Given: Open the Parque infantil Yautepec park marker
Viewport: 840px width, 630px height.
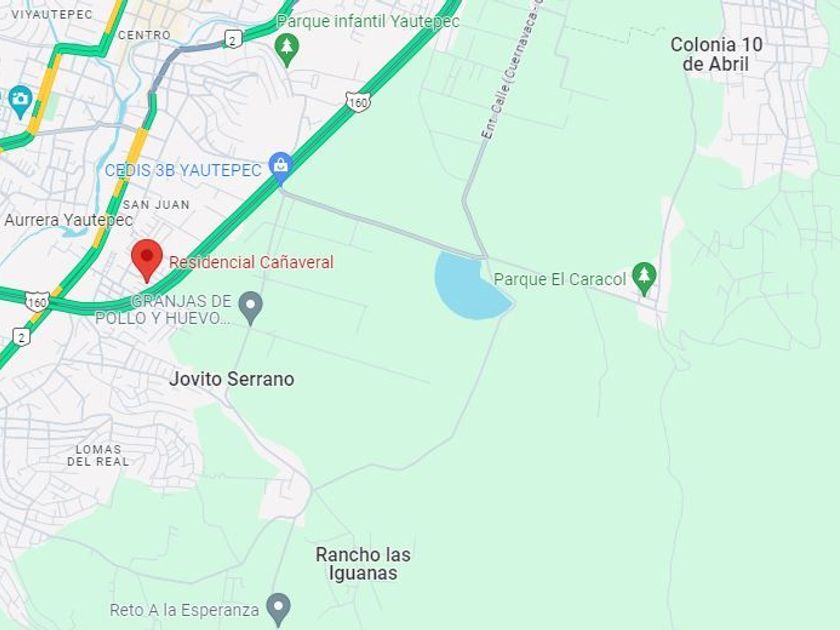Looking at the screenshot, I should pos(287,50).
